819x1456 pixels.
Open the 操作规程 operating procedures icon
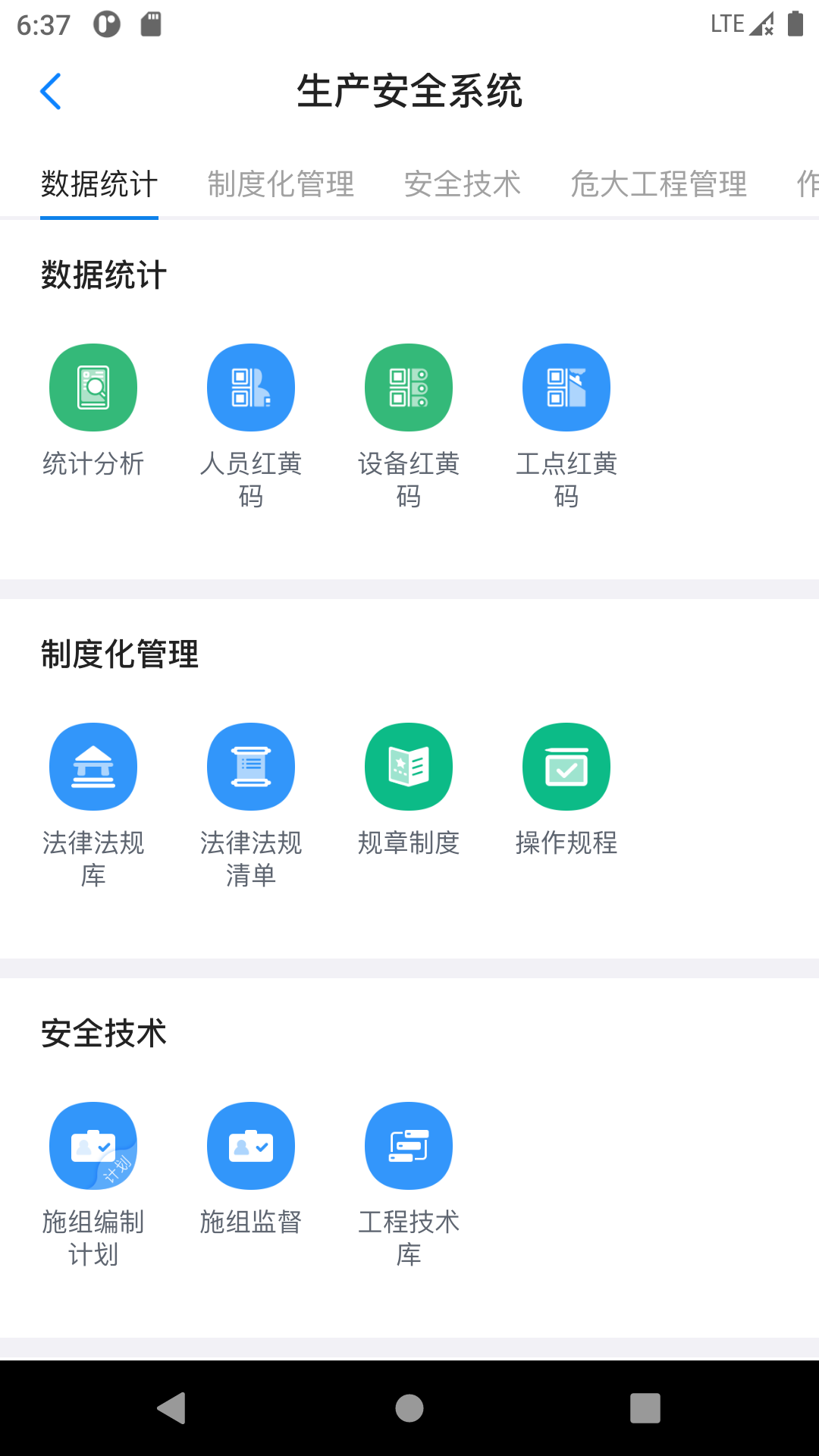(566, 766)
